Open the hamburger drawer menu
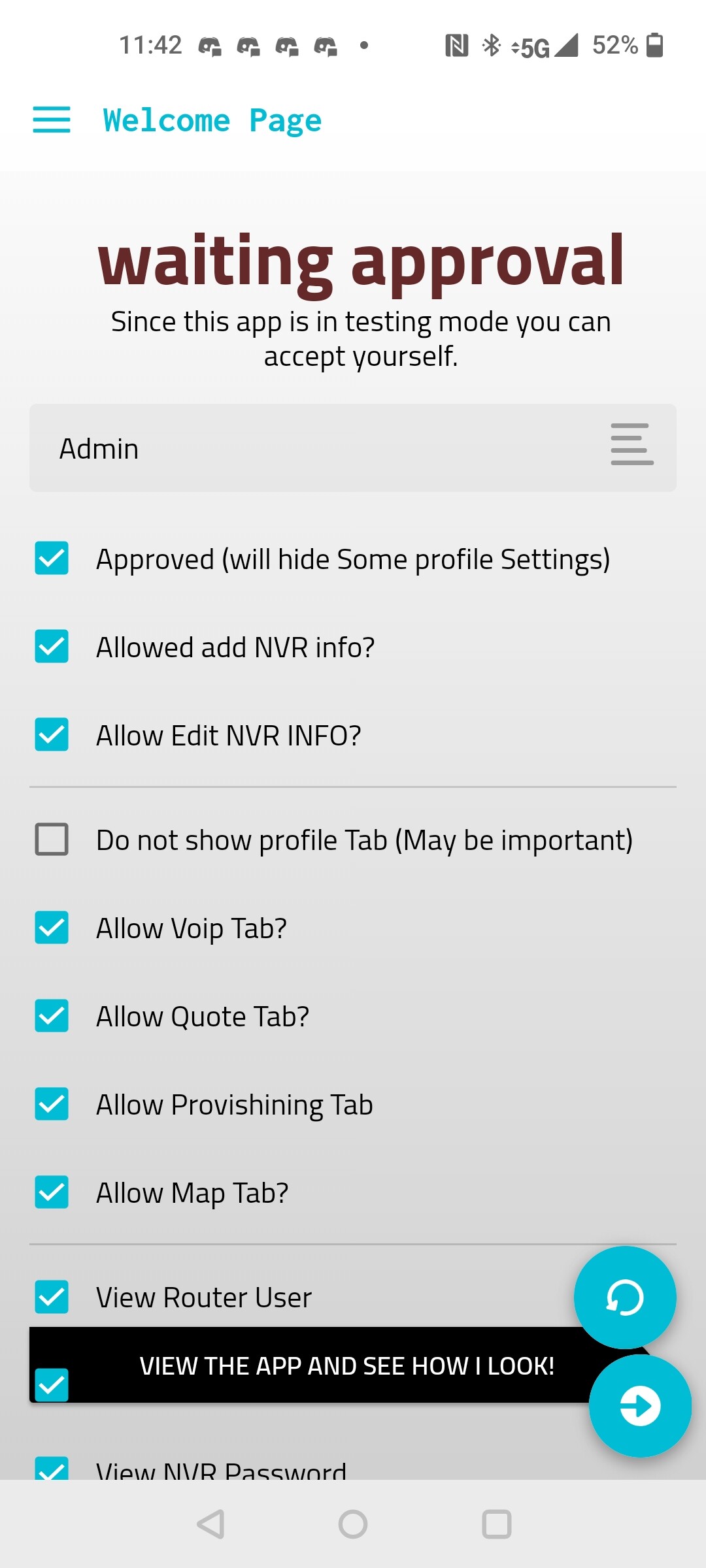Viewport: 706px width, 1568px height. pyautogui.click(x=52, y=120)
